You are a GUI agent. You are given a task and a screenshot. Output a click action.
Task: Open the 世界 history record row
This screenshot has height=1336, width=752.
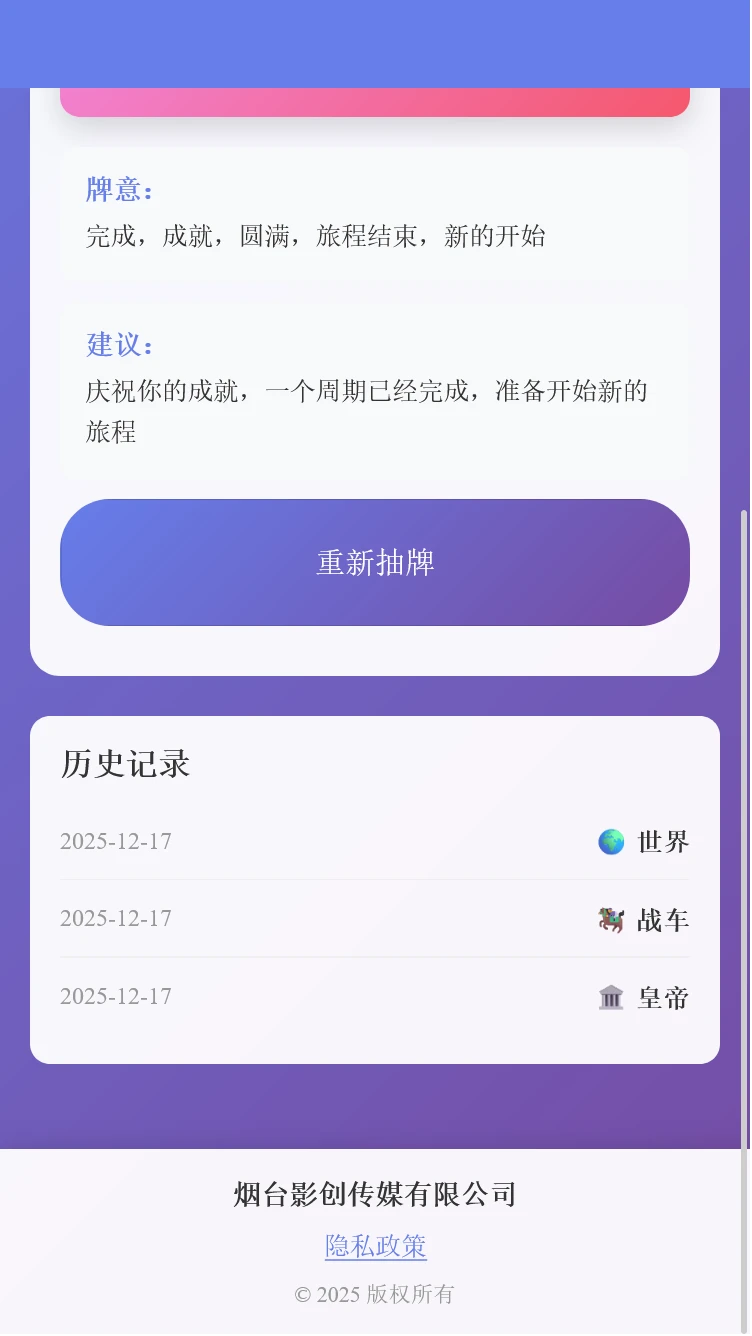point(375,842)
